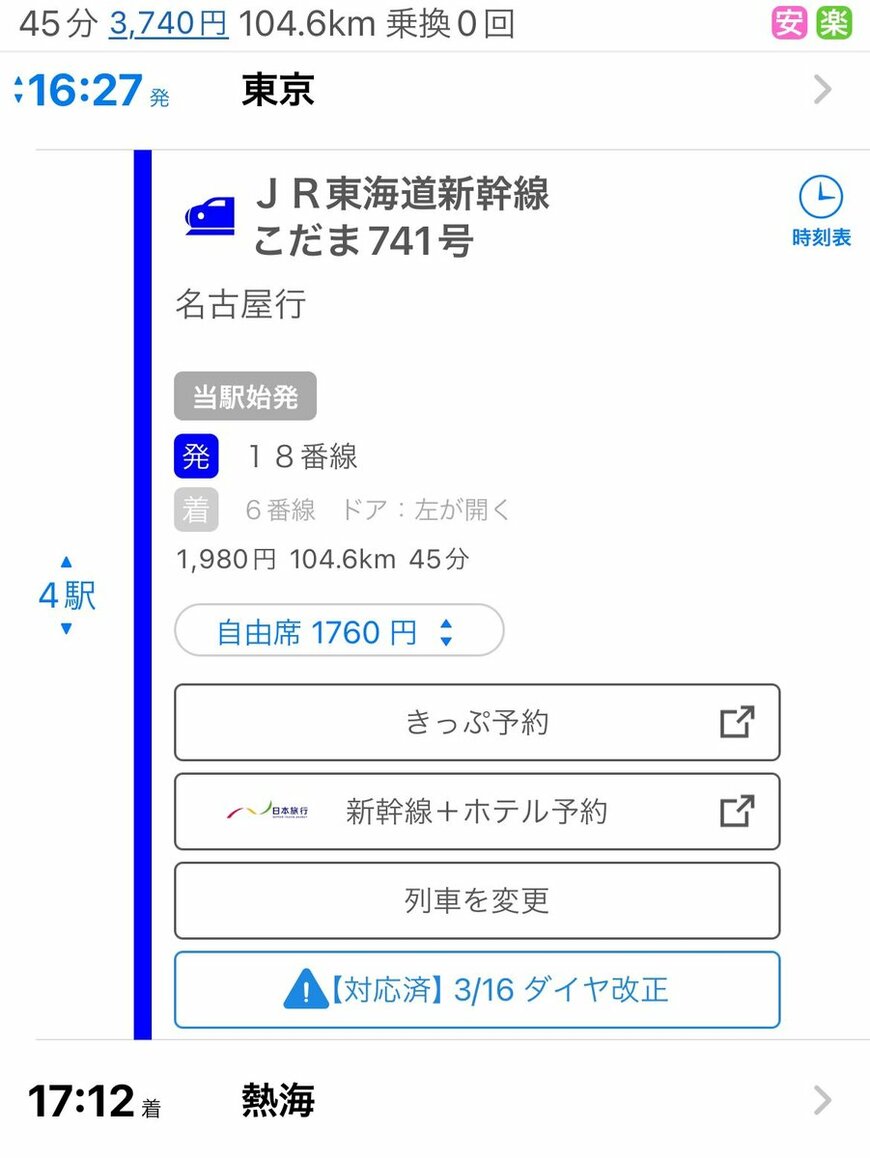870x1158 pixels.
Task: Open the 3,740円 fare breakdown link
Action: pos(168,24)
